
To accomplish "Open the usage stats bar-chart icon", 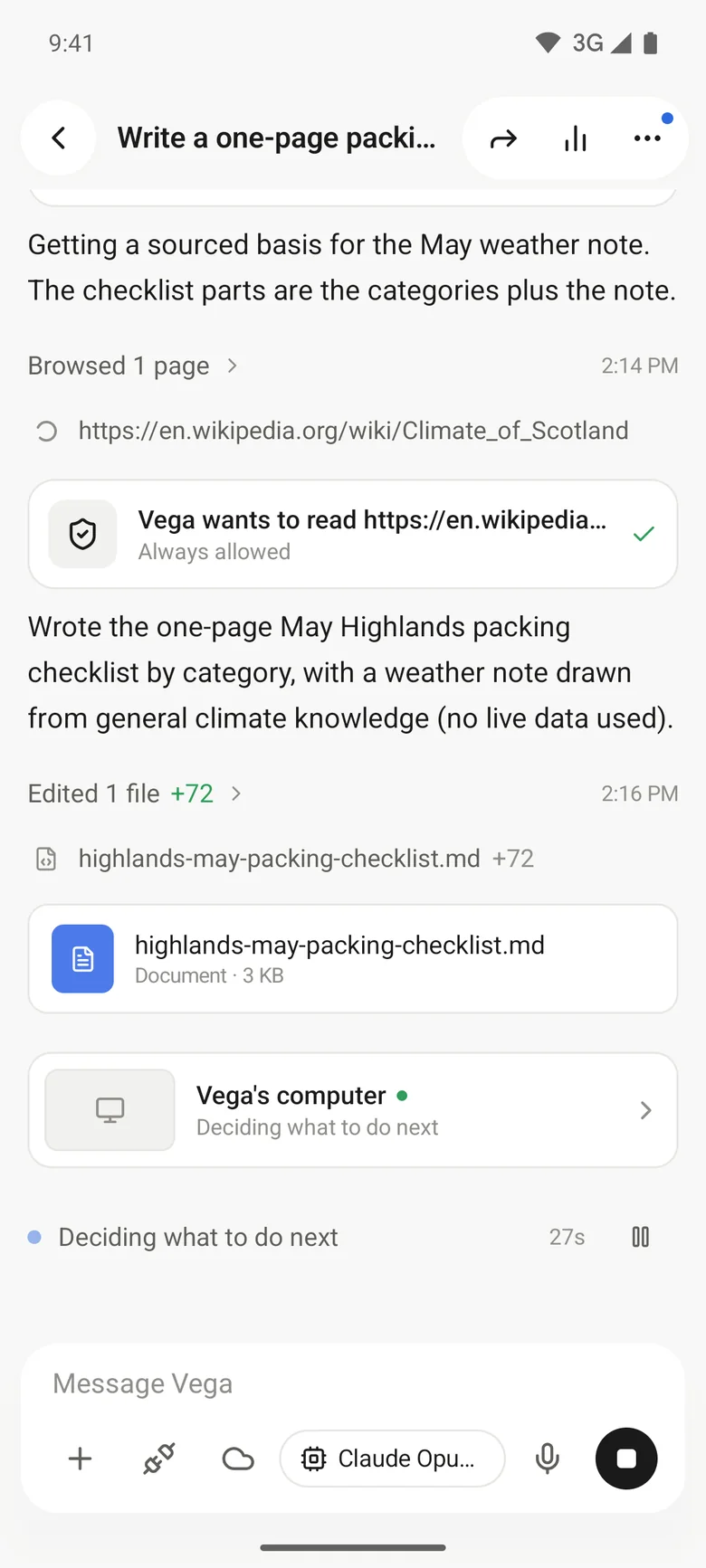I will (576, 138).
